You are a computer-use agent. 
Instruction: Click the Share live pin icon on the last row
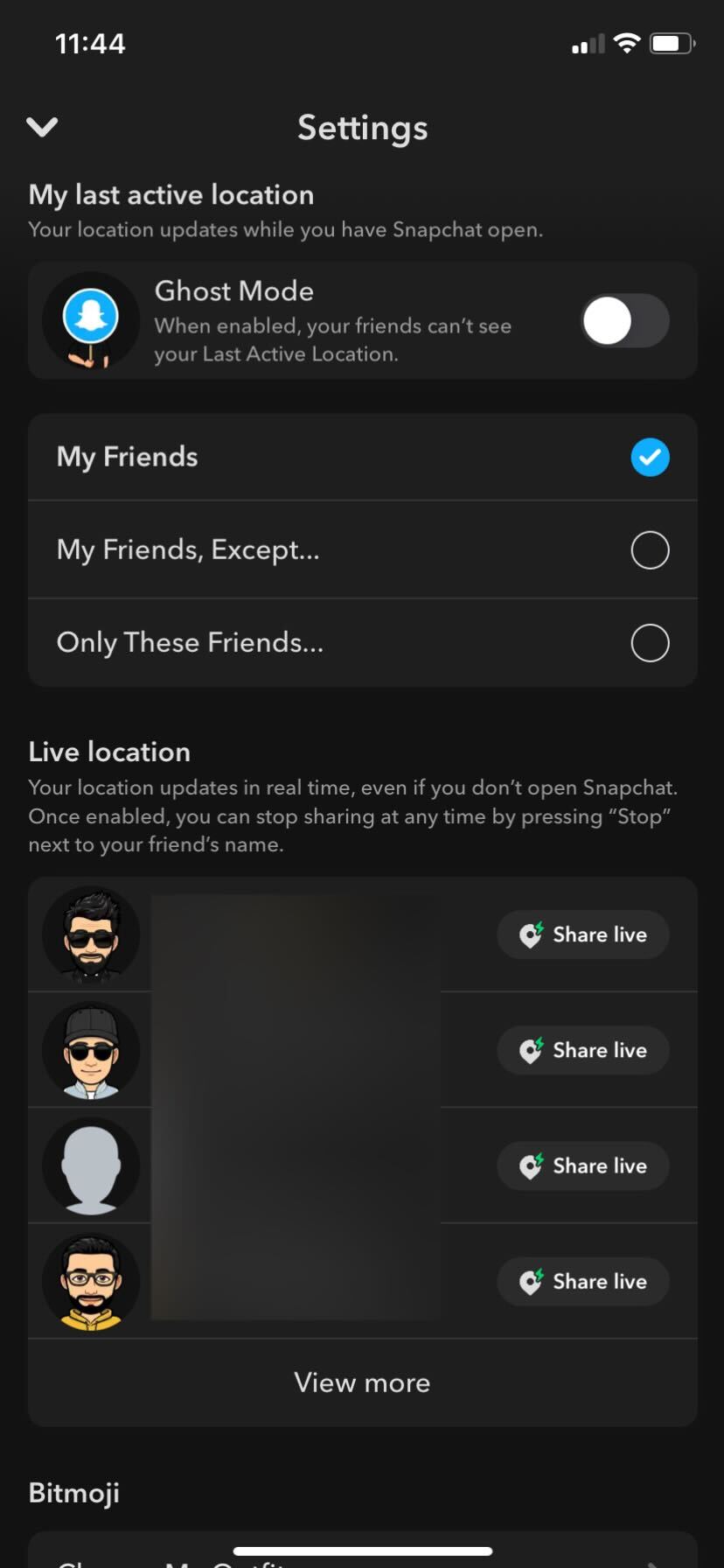[532, 1281]
